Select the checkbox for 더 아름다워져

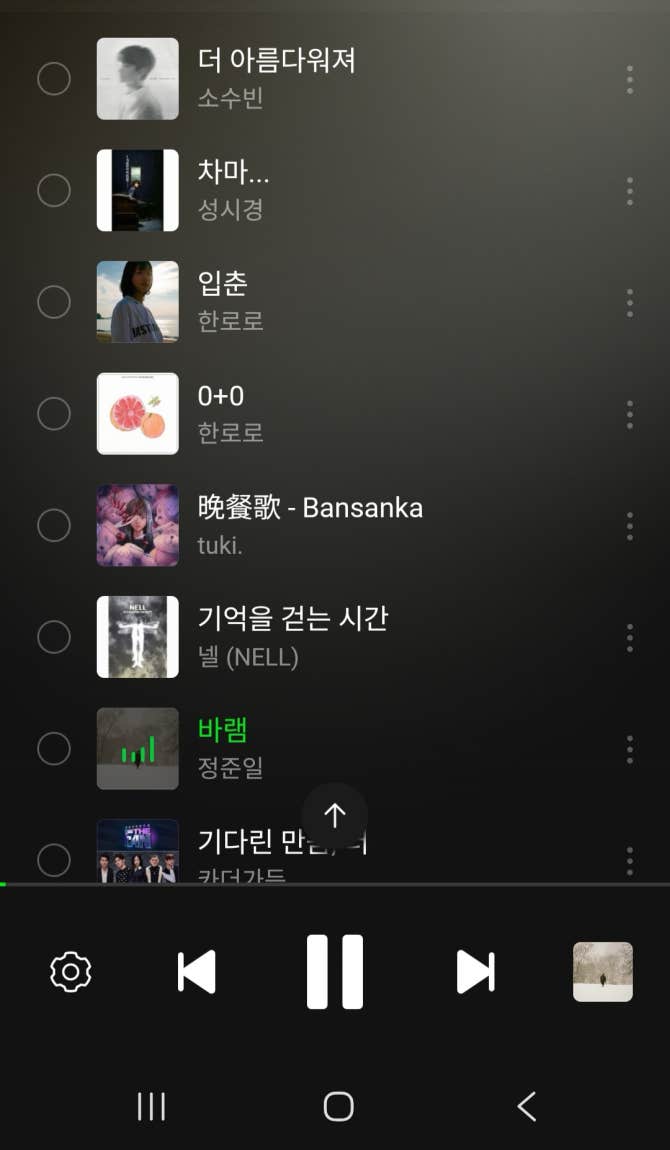pyautogui.click(x=54, y=78)
